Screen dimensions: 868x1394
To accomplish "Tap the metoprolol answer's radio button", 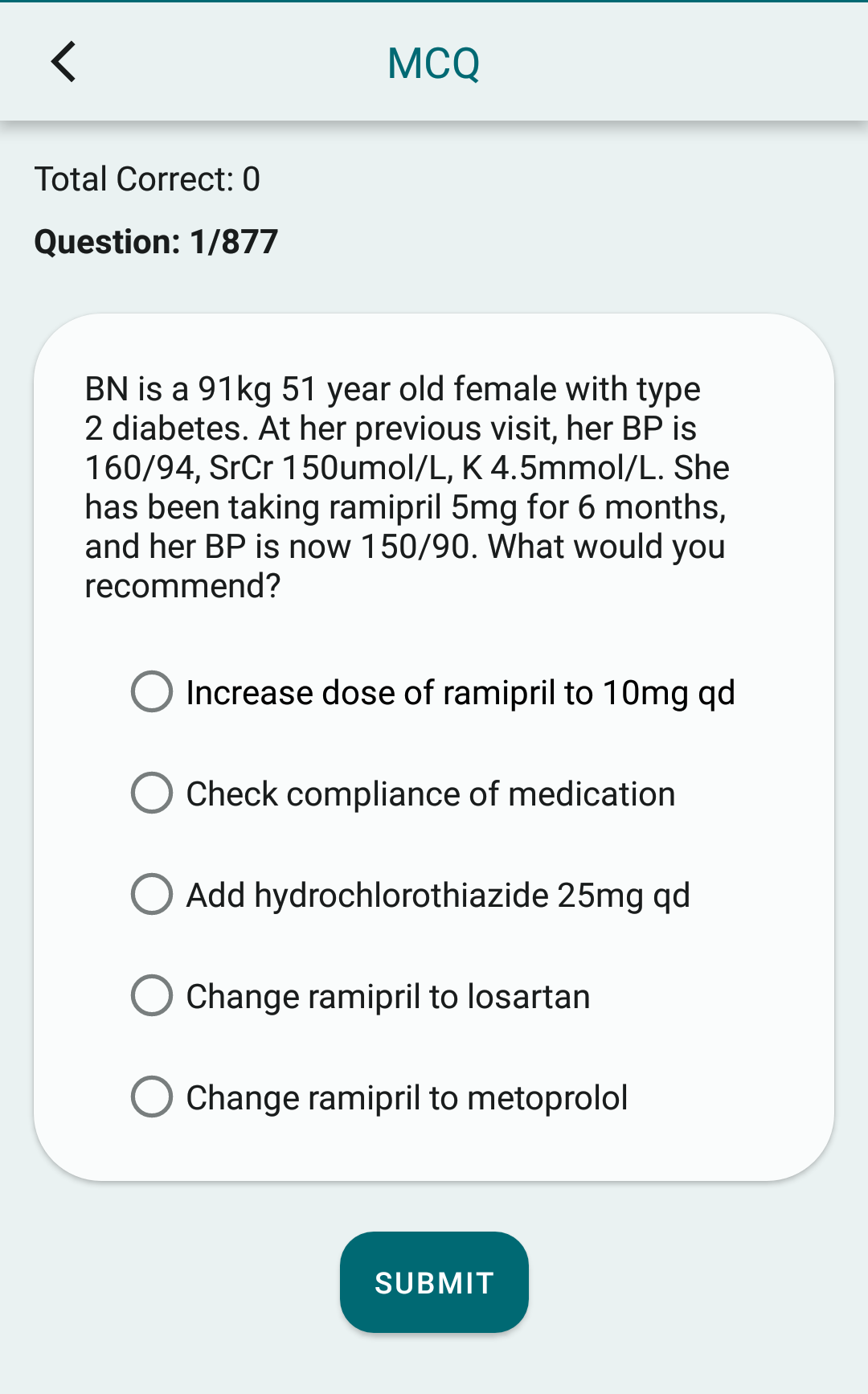I will (x=151, y=1097).
